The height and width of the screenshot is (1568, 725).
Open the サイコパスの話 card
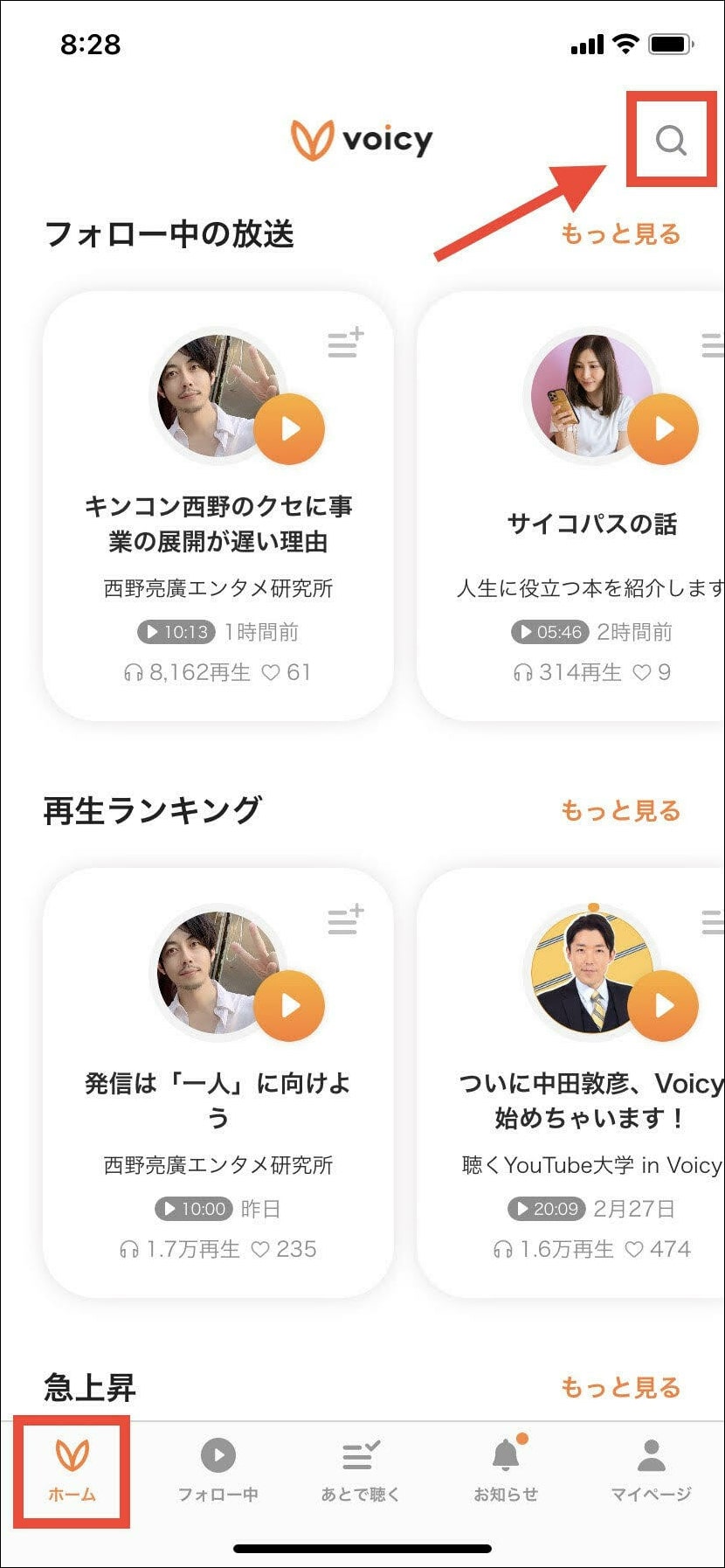pyautogui.click(x=592, y=524)
